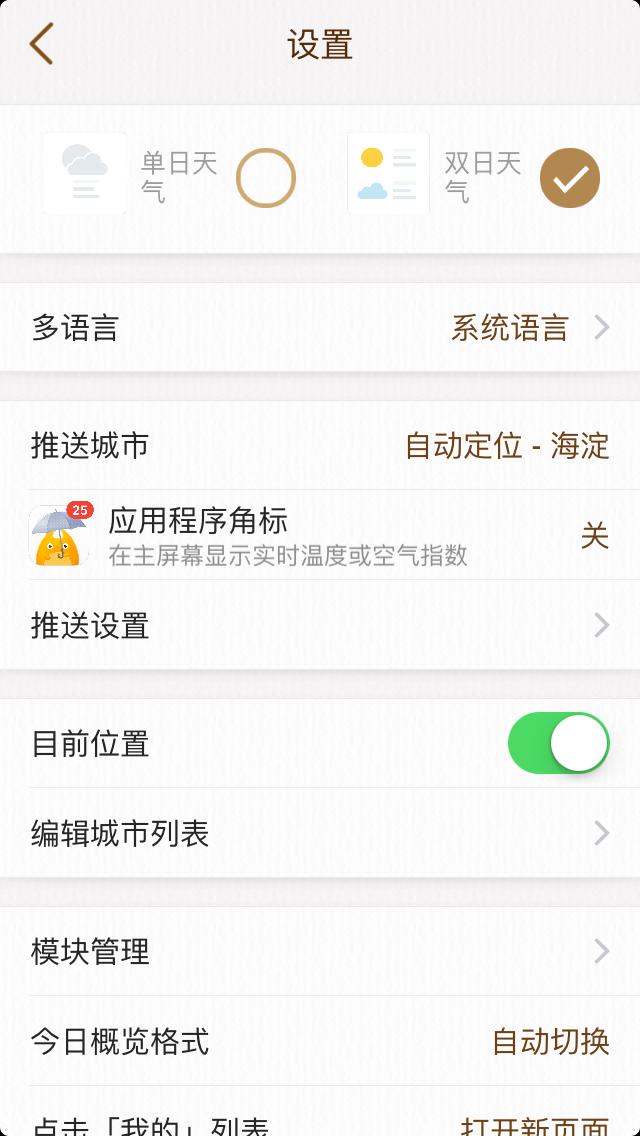Change the 推送城市 setting
This screenshot has height=1136, width=640.
click(320, 445)
